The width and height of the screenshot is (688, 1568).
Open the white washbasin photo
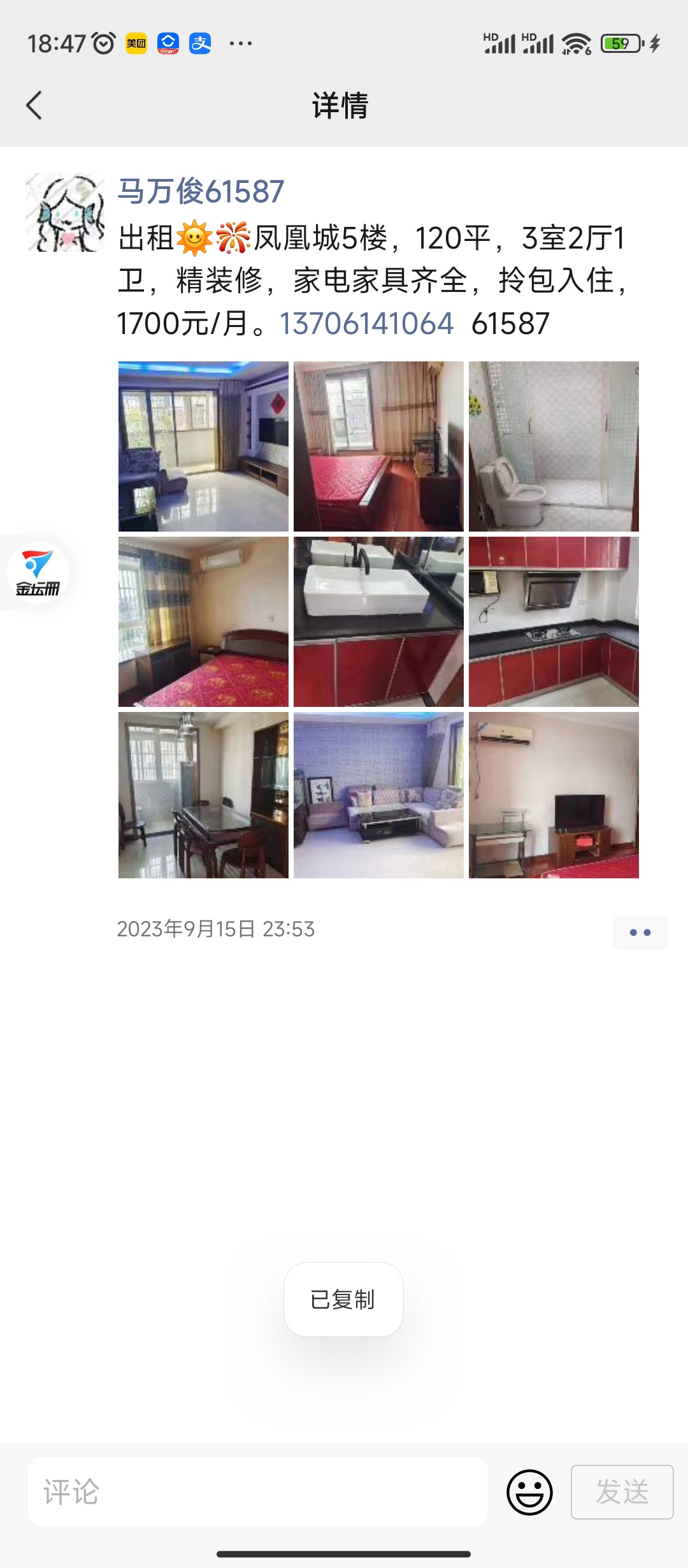[378, 621]
